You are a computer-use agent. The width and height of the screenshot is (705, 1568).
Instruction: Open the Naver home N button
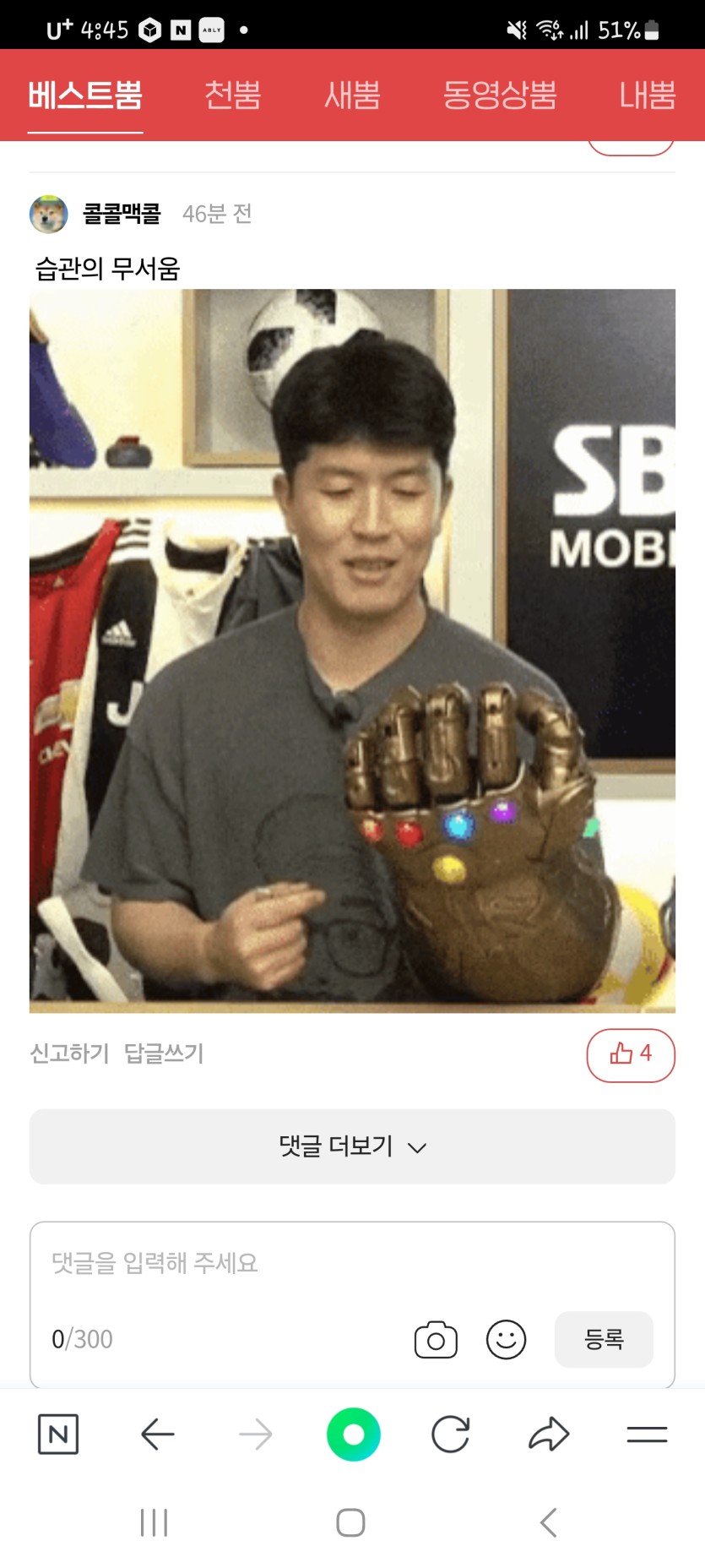[x=58, y=1434]
